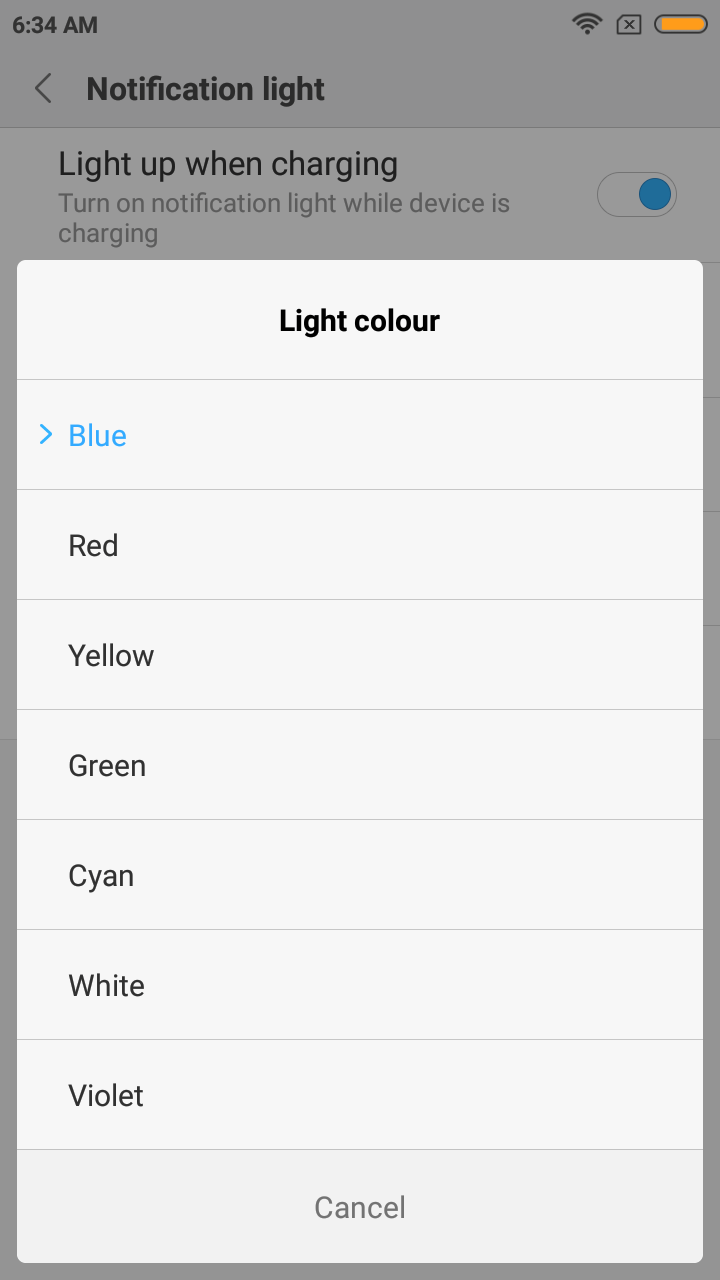Choose the Red light colour

360,545
